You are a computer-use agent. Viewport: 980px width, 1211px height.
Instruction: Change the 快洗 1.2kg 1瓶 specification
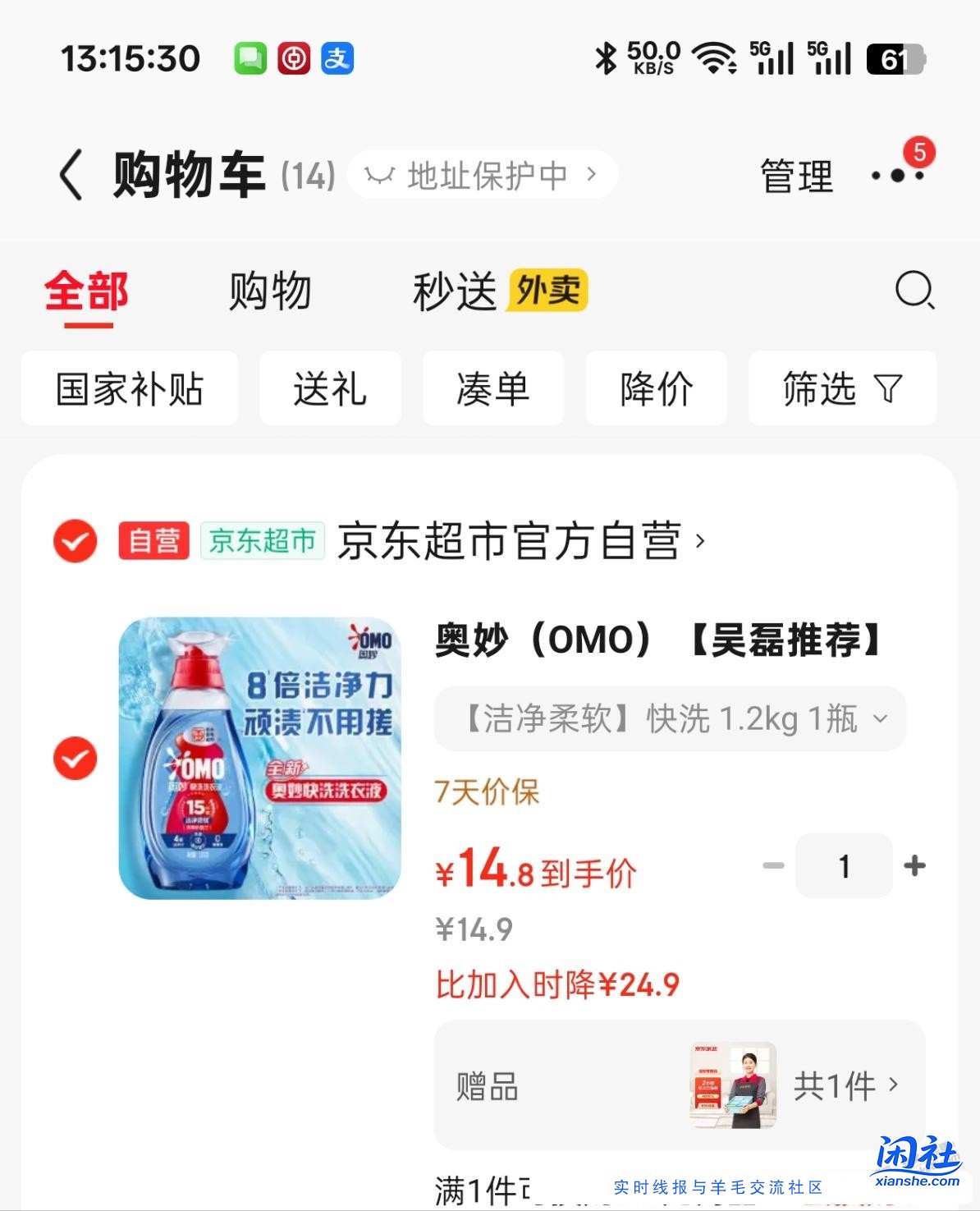(x=670, y=719)
